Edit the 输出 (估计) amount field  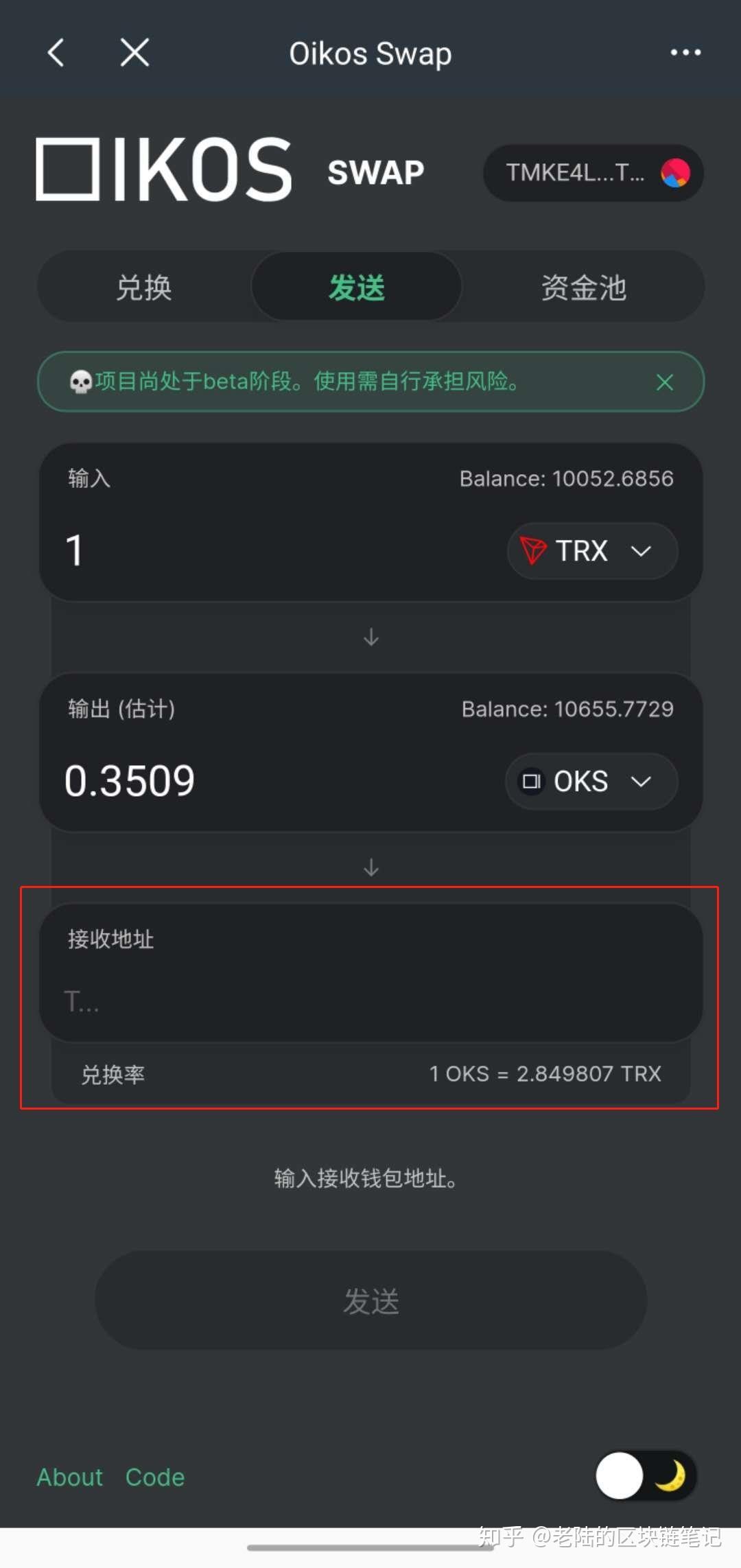pyautogui.click(x=274, y=781)
